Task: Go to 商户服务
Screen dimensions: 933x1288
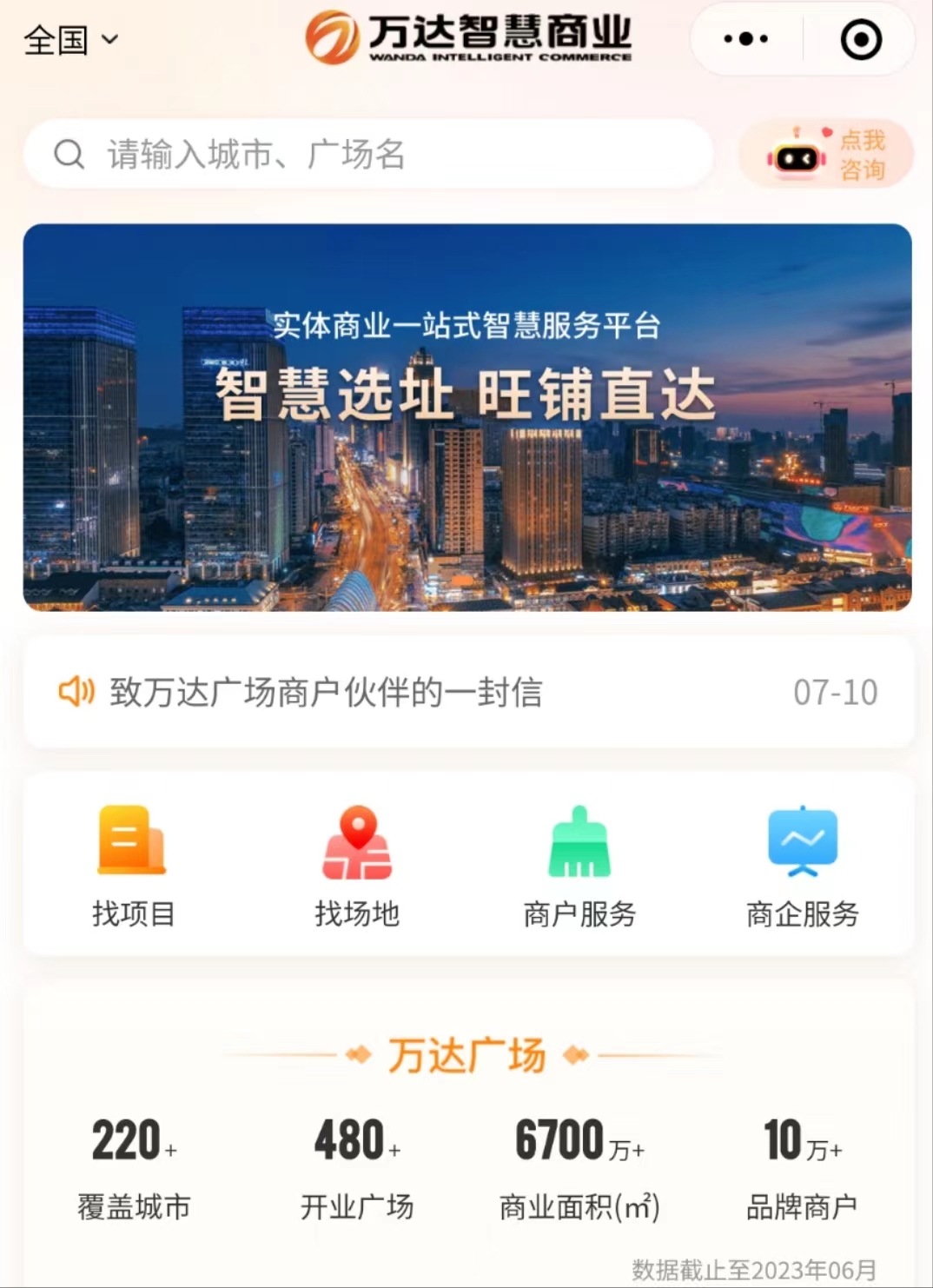Action: [x=579, y=865]
